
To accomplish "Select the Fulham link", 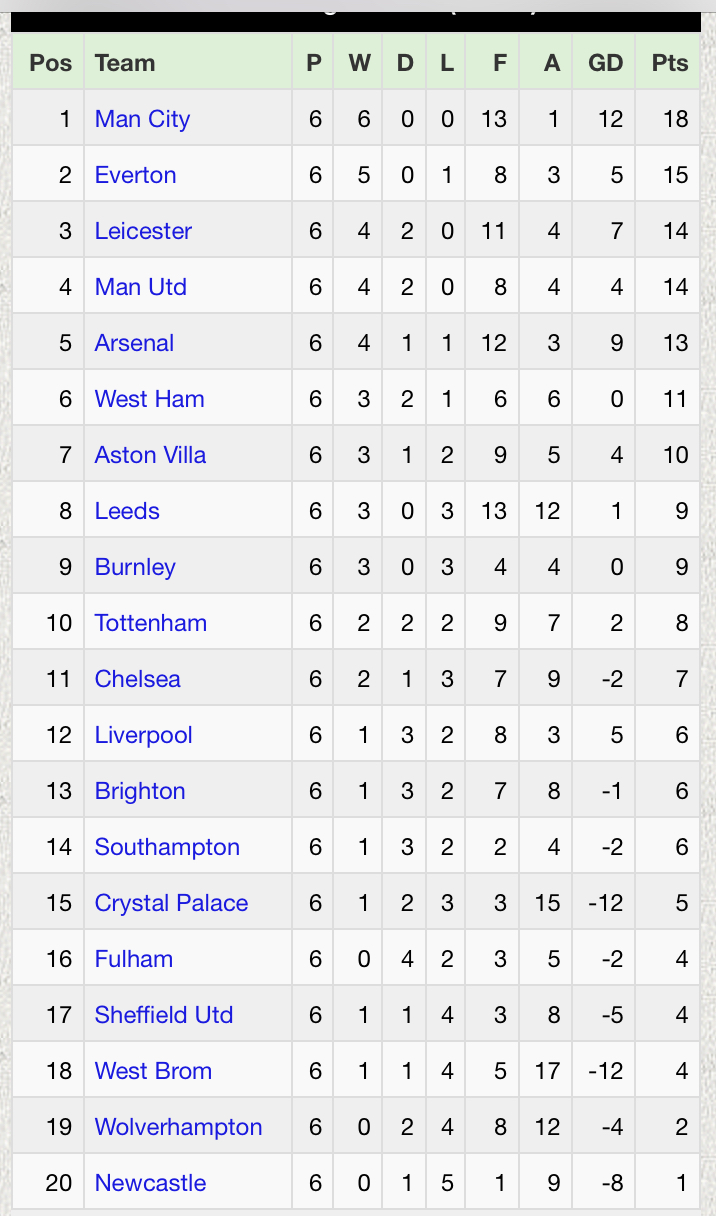I will (134, 959).
